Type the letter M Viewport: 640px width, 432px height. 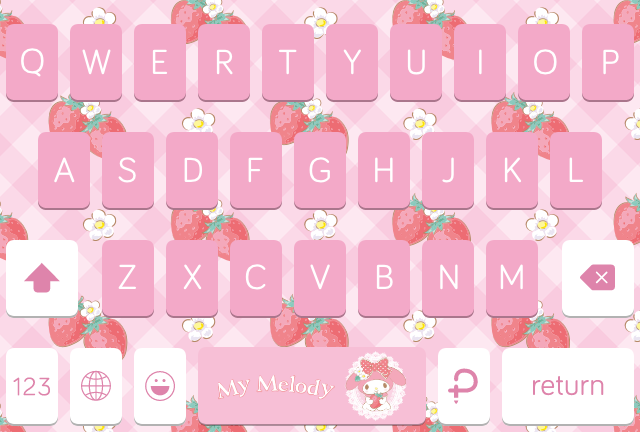(x=512, y=277)
